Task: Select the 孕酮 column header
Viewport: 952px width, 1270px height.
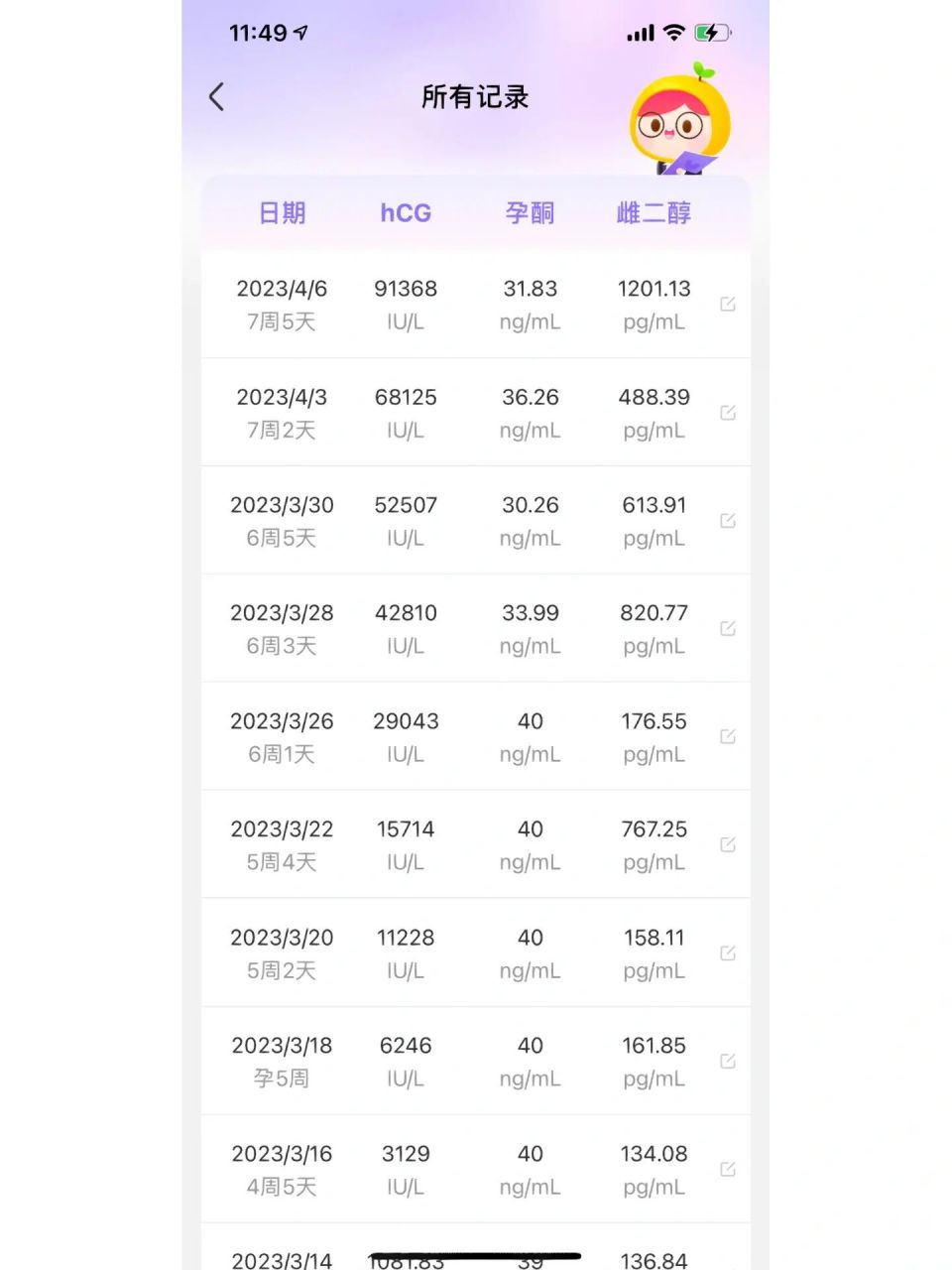Action: [530, 212]
